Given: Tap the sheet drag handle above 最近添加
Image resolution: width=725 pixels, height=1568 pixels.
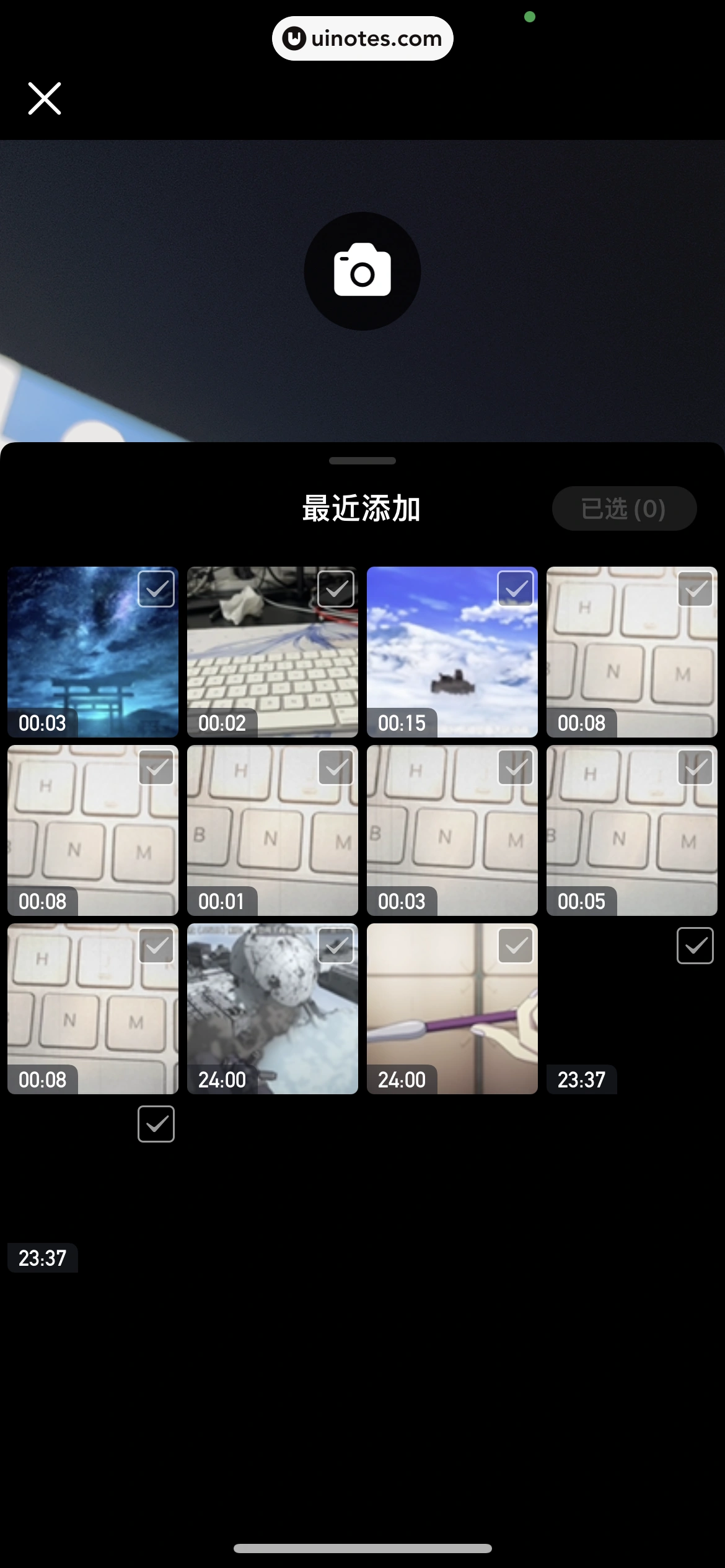Looking at the screenshot, I should pos(362,461).
